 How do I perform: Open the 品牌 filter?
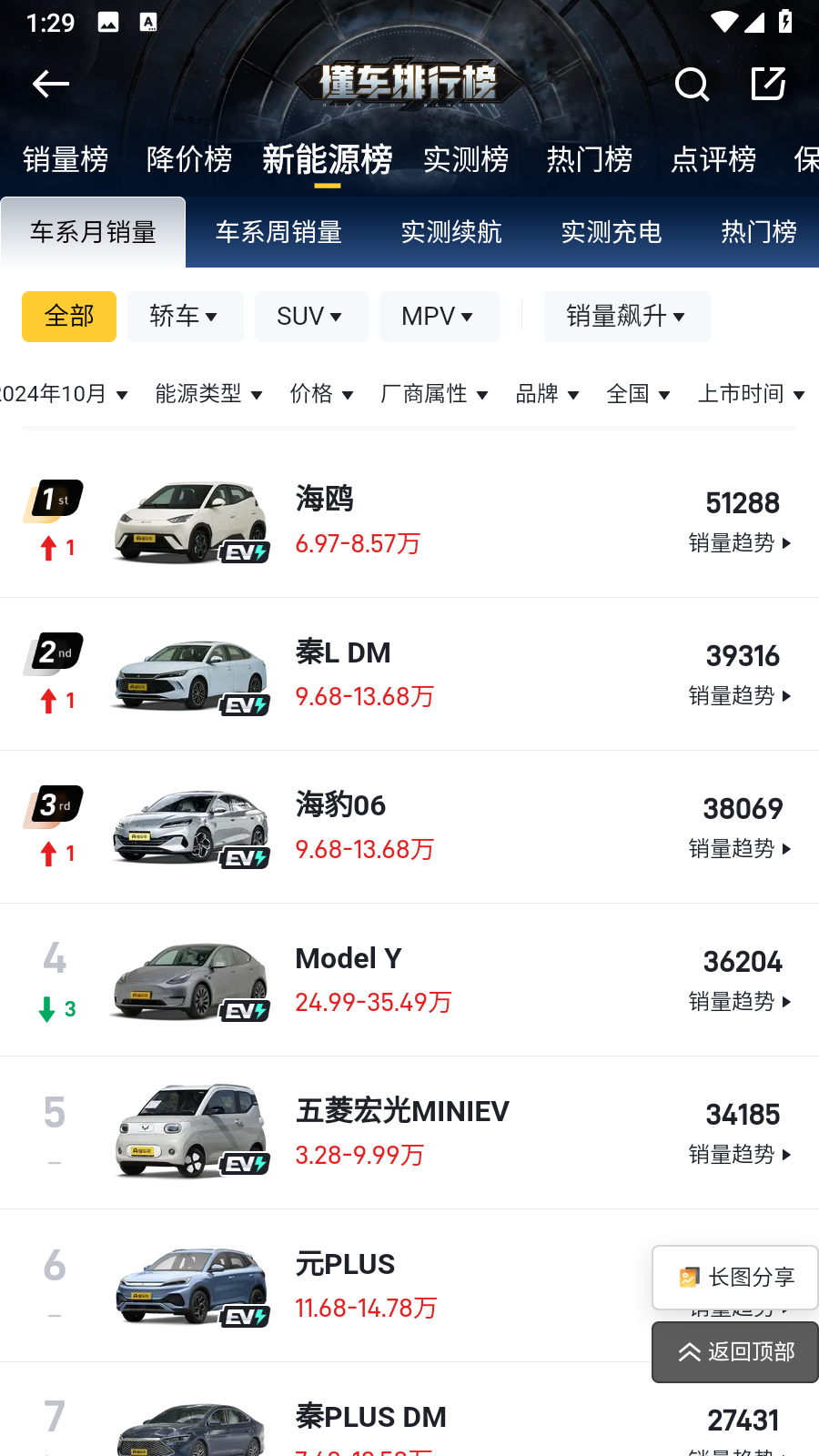547,394
